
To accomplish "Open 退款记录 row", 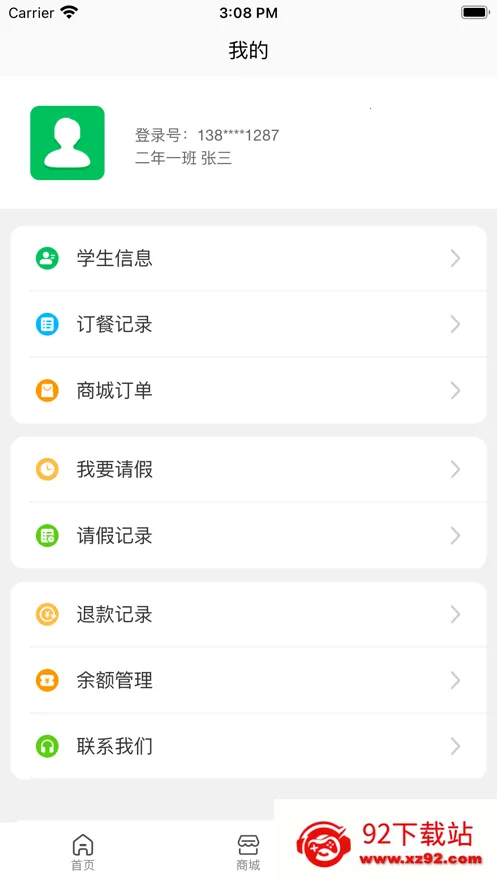I will tap(248, 614).
